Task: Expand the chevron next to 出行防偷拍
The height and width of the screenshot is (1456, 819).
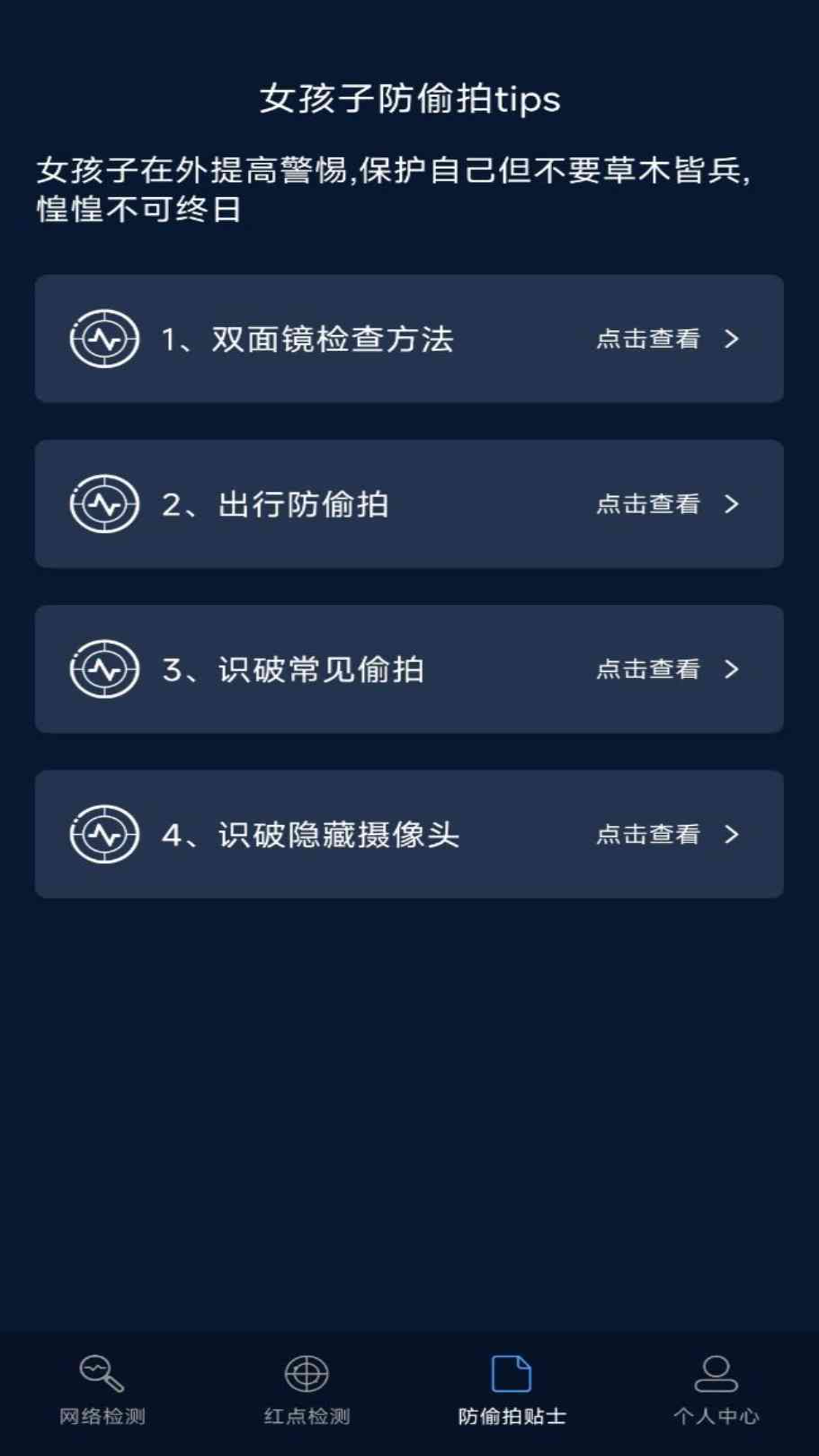Action: pos(733,504)
